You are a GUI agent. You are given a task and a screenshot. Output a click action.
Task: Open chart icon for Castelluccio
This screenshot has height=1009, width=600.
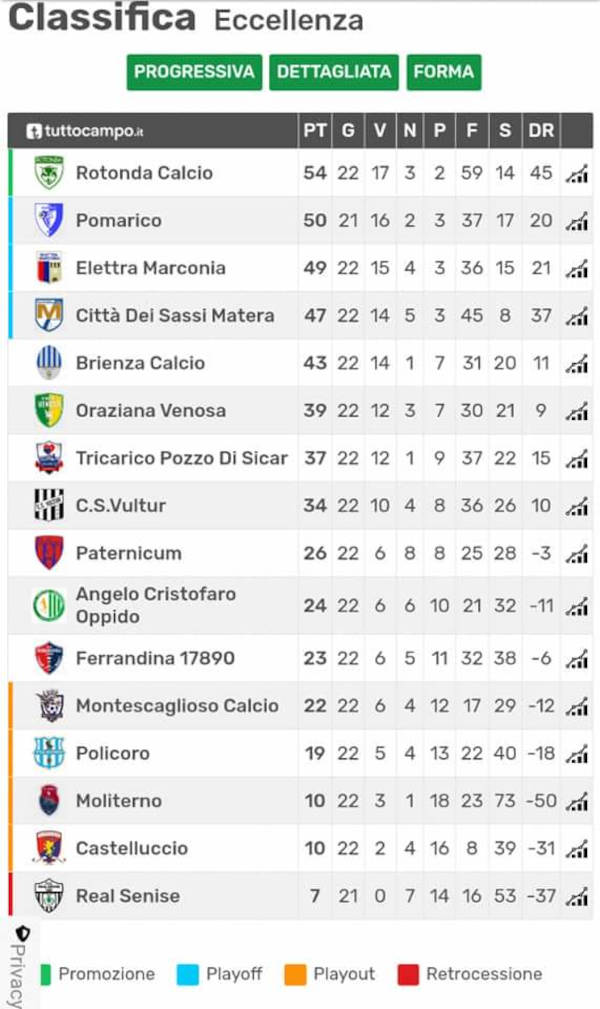[x=577, y=849]
